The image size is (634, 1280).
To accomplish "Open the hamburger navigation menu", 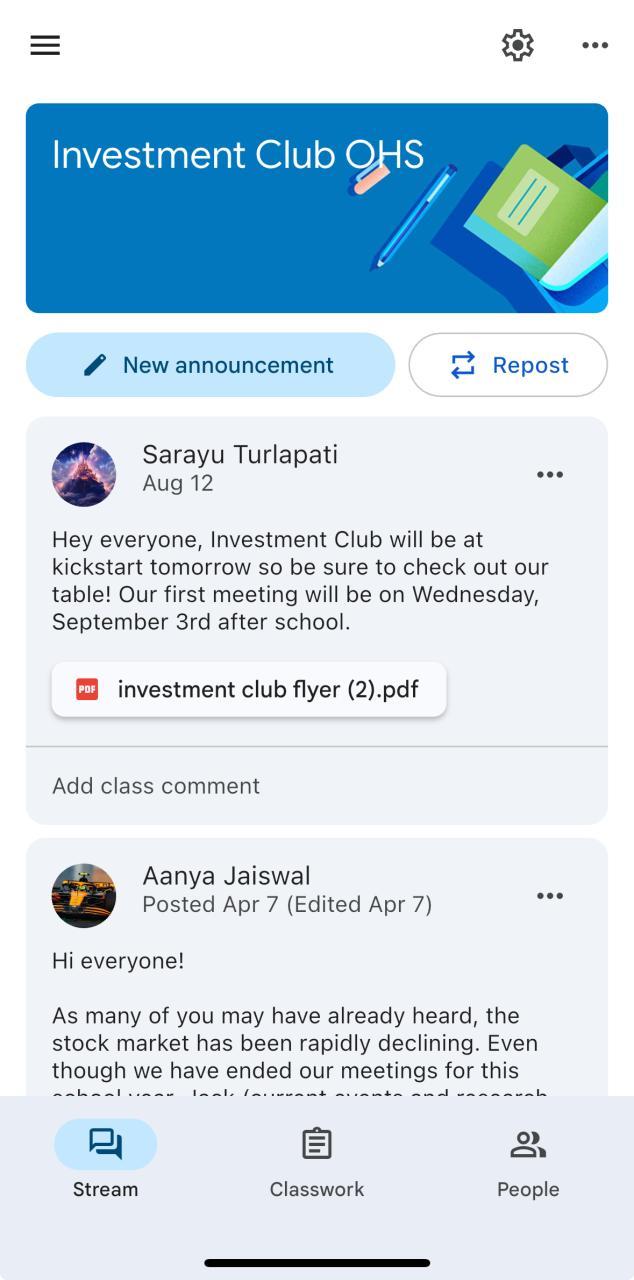I will tap(45, 45).
